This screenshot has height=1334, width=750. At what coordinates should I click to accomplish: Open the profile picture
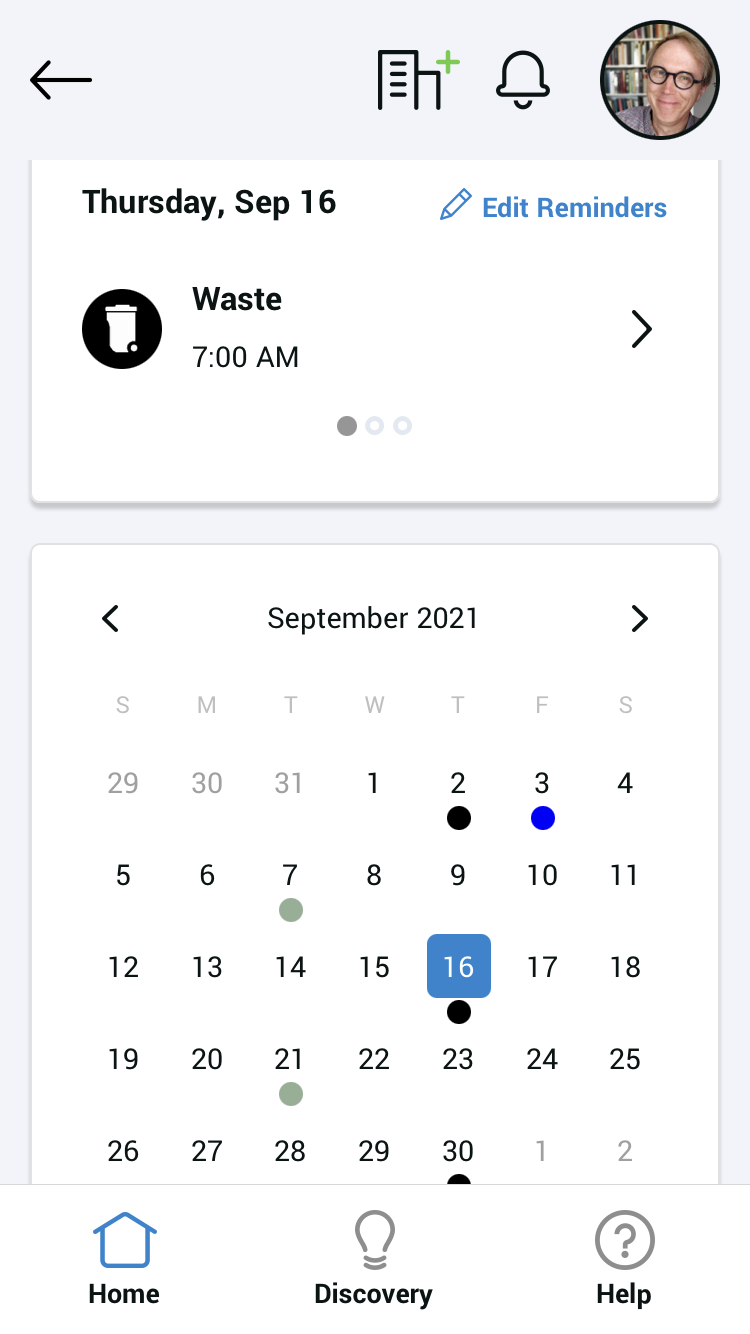pyautogui.click(x=660, y=80)
